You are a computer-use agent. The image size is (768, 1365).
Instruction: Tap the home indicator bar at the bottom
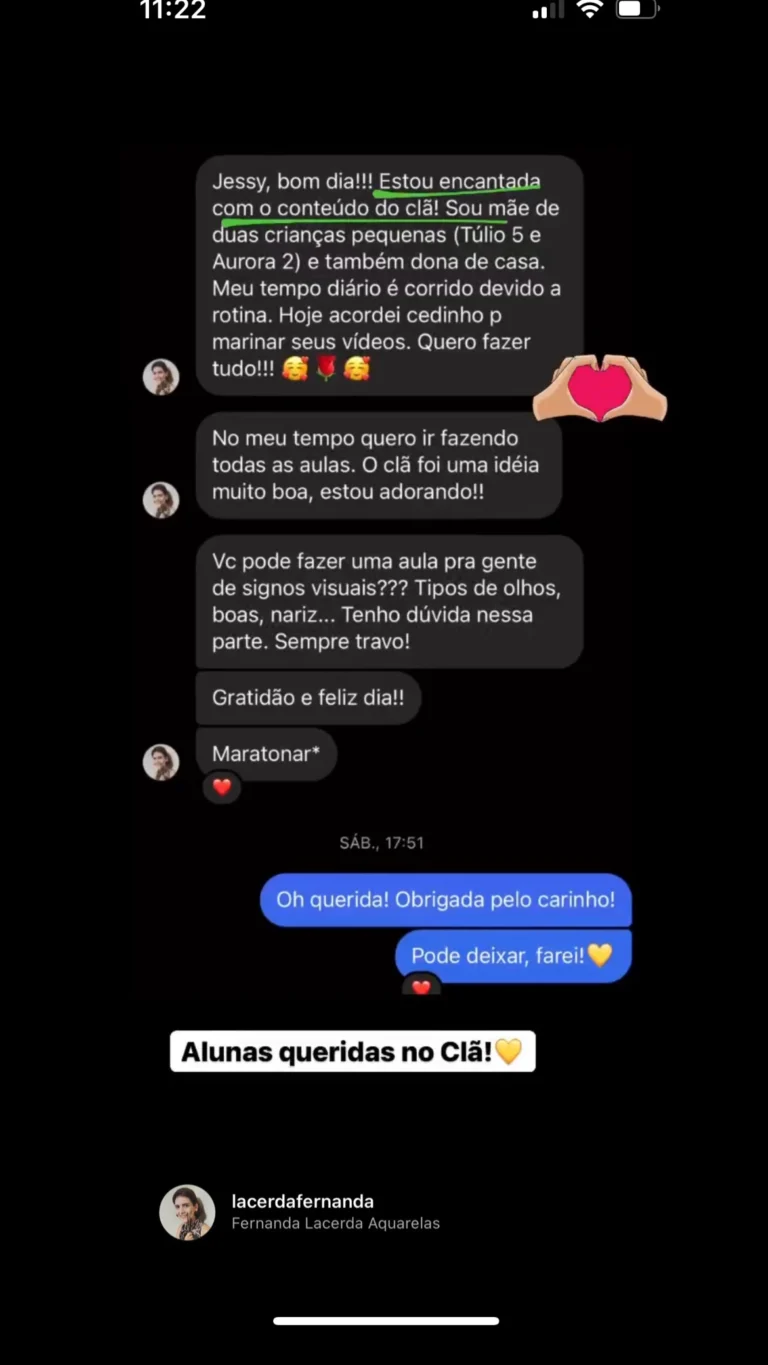tap(383, 1322)
